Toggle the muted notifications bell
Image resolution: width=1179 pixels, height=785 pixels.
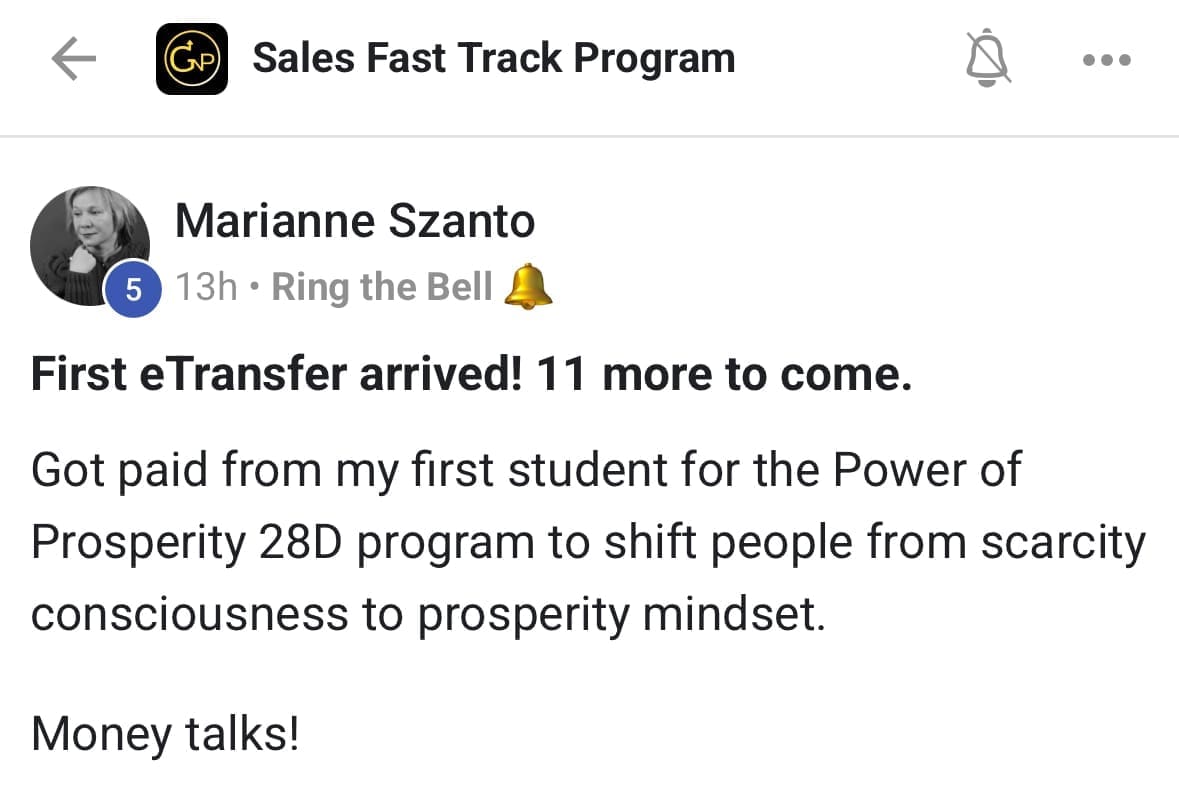987,58
